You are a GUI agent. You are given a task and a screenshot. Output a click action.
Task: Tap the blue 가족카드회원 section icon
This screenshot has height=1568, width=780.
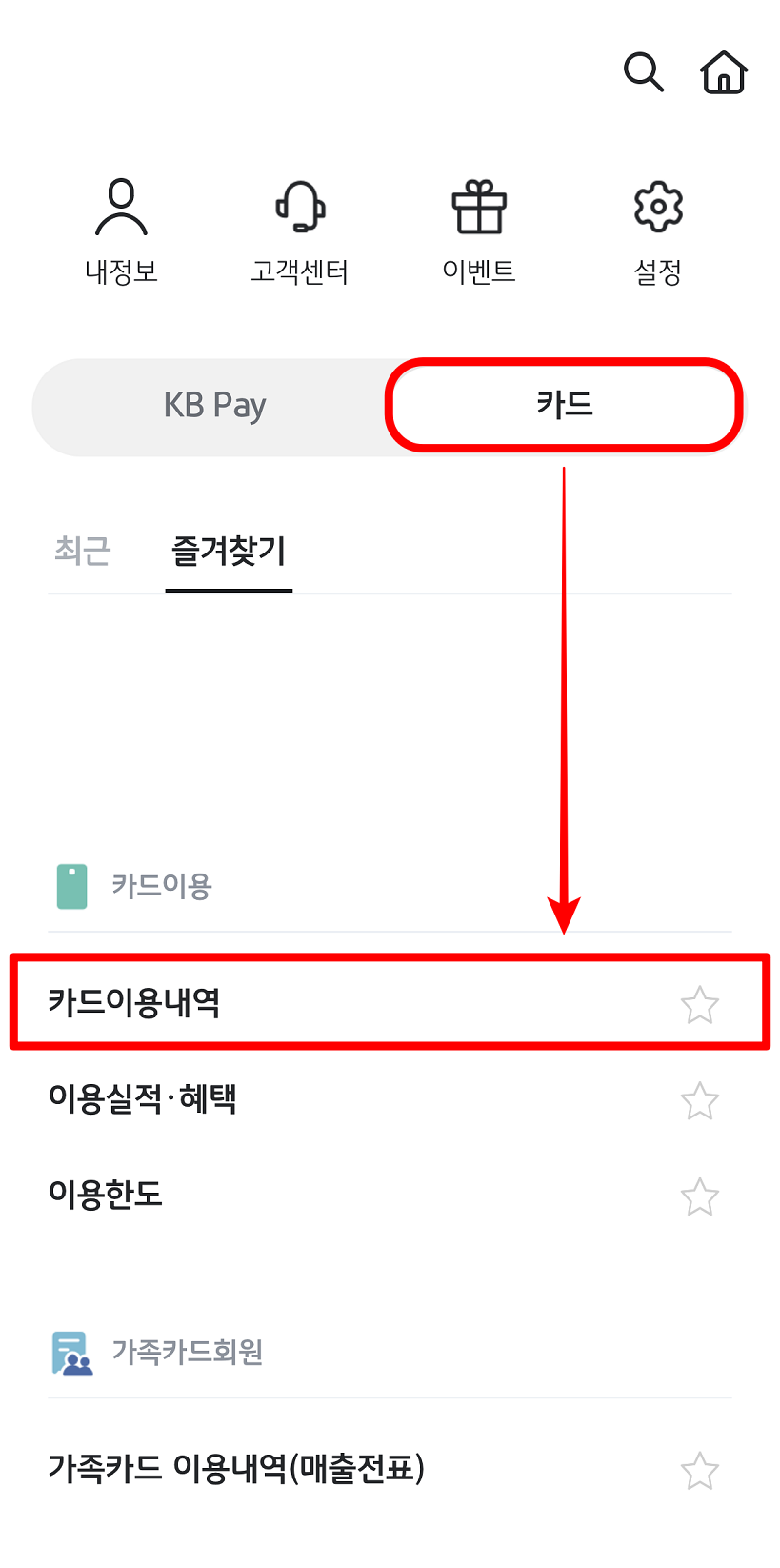pyautogui.click(x=70, y=1352)
